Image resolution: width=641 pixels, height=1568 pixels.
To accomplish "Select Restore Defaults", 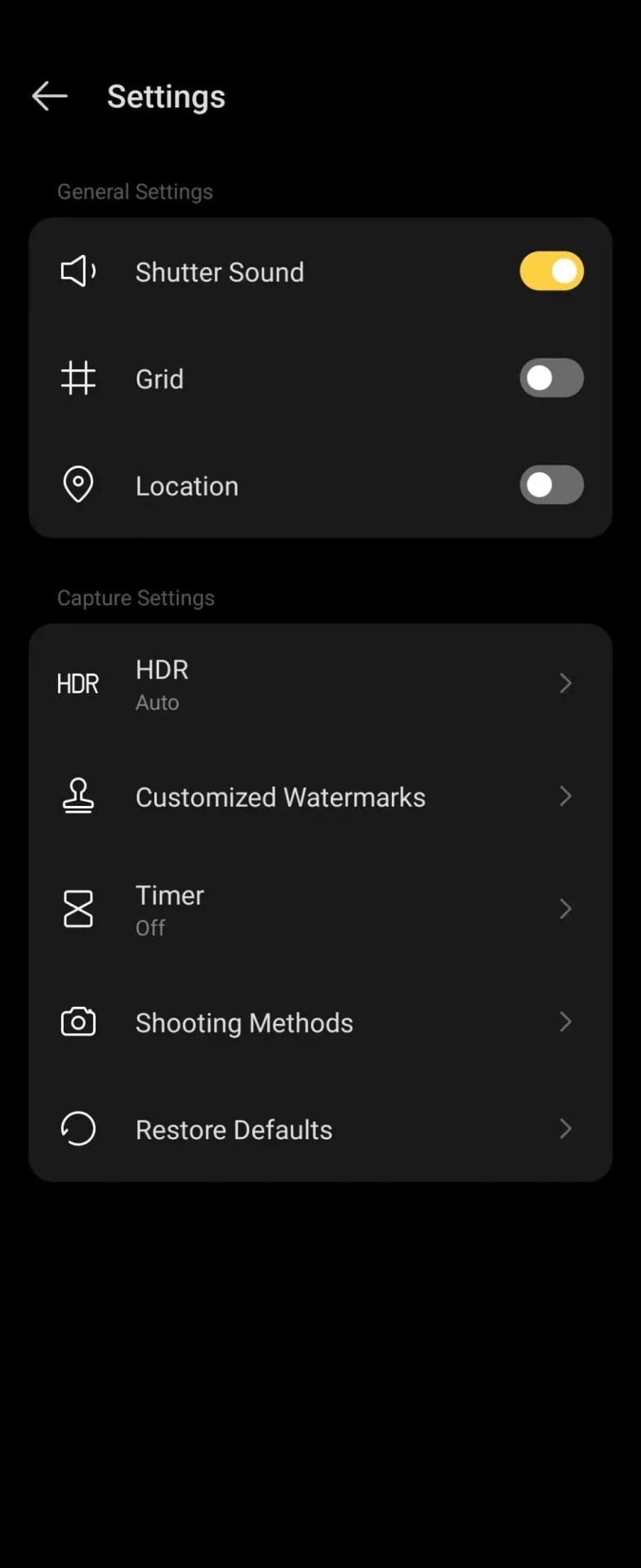I will point(320,1129).
